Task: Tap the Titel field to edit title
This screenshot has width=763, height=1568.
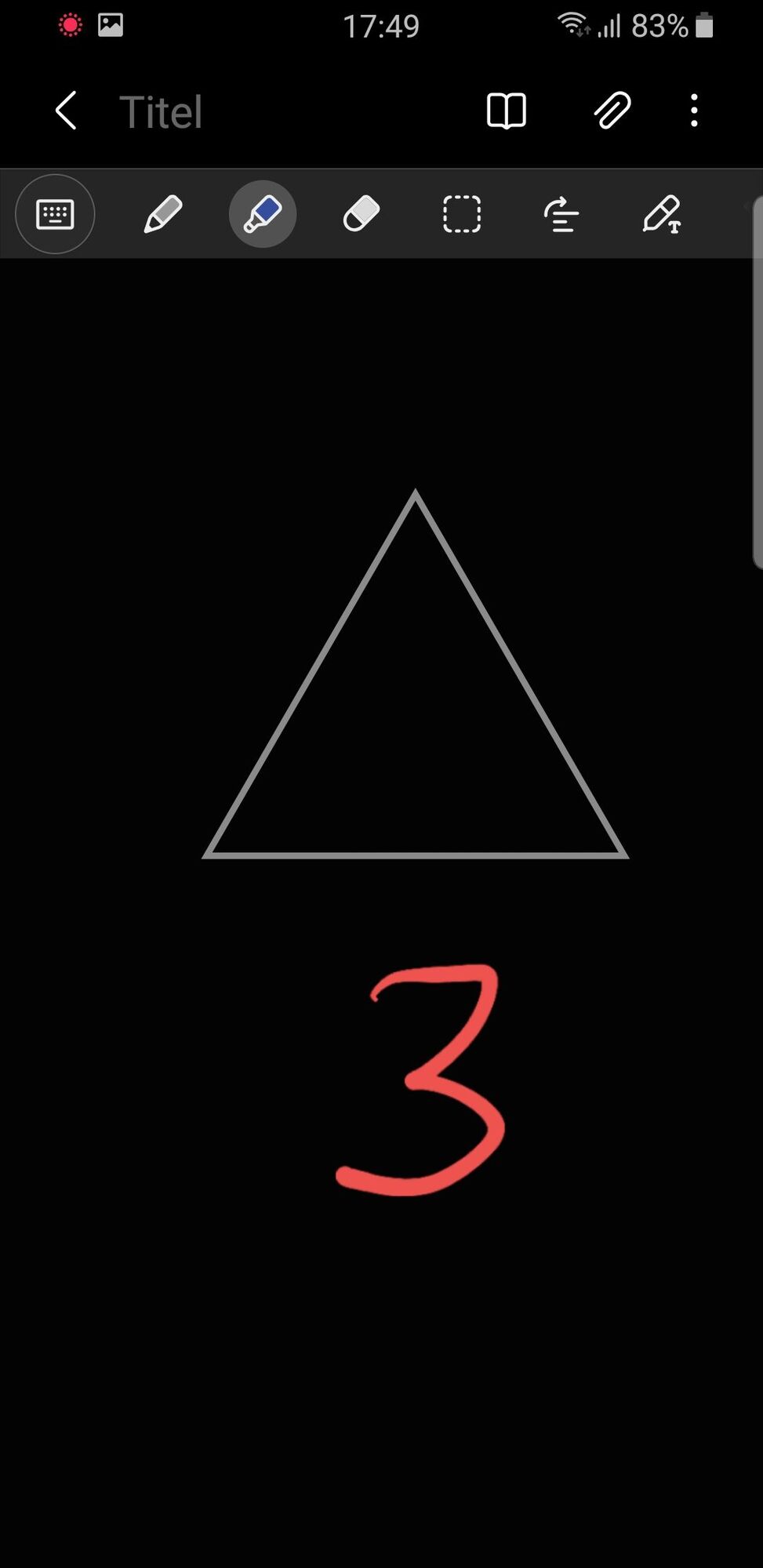Action: pos(162,112)
